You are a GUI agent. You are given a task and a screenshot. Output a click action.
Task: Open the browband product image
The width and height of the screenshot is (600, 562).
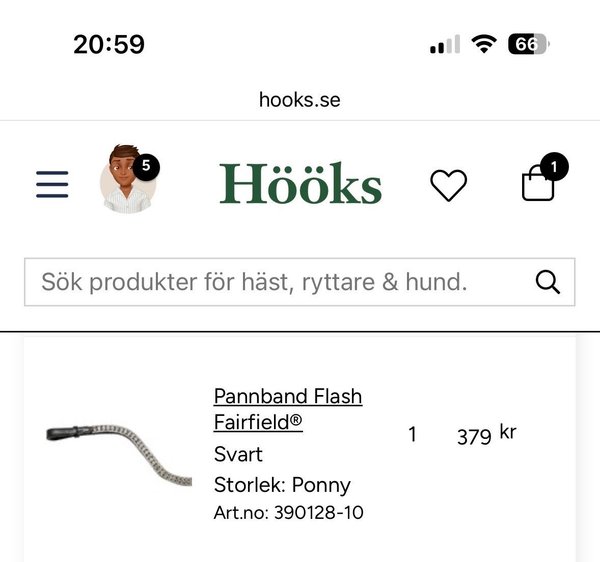point(118,451)
